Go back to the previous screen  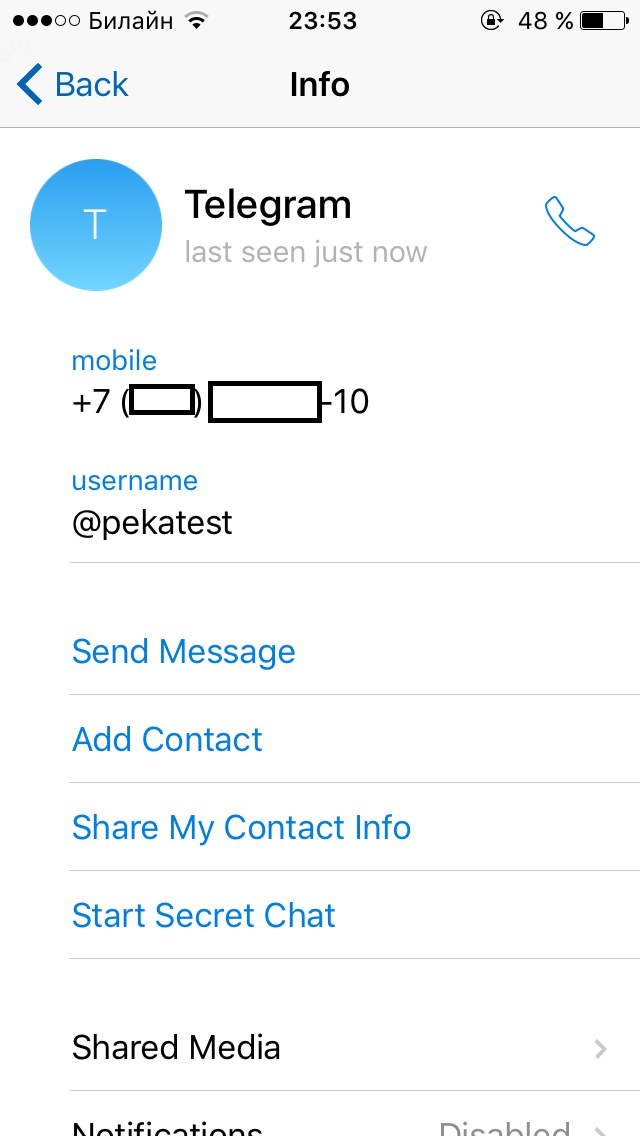pos(73,85)
